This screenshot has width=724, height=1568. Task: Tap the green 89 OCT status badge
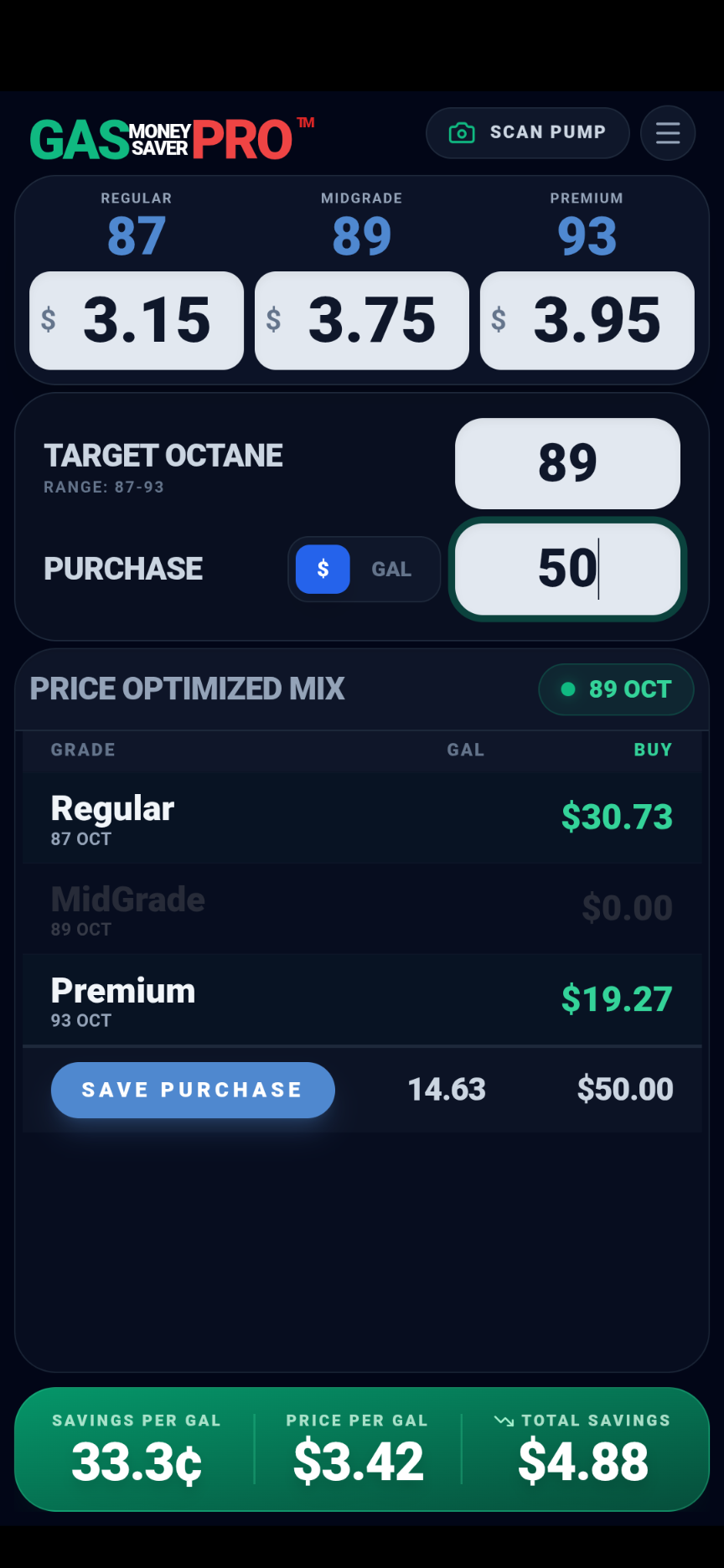tap(616, 689)
